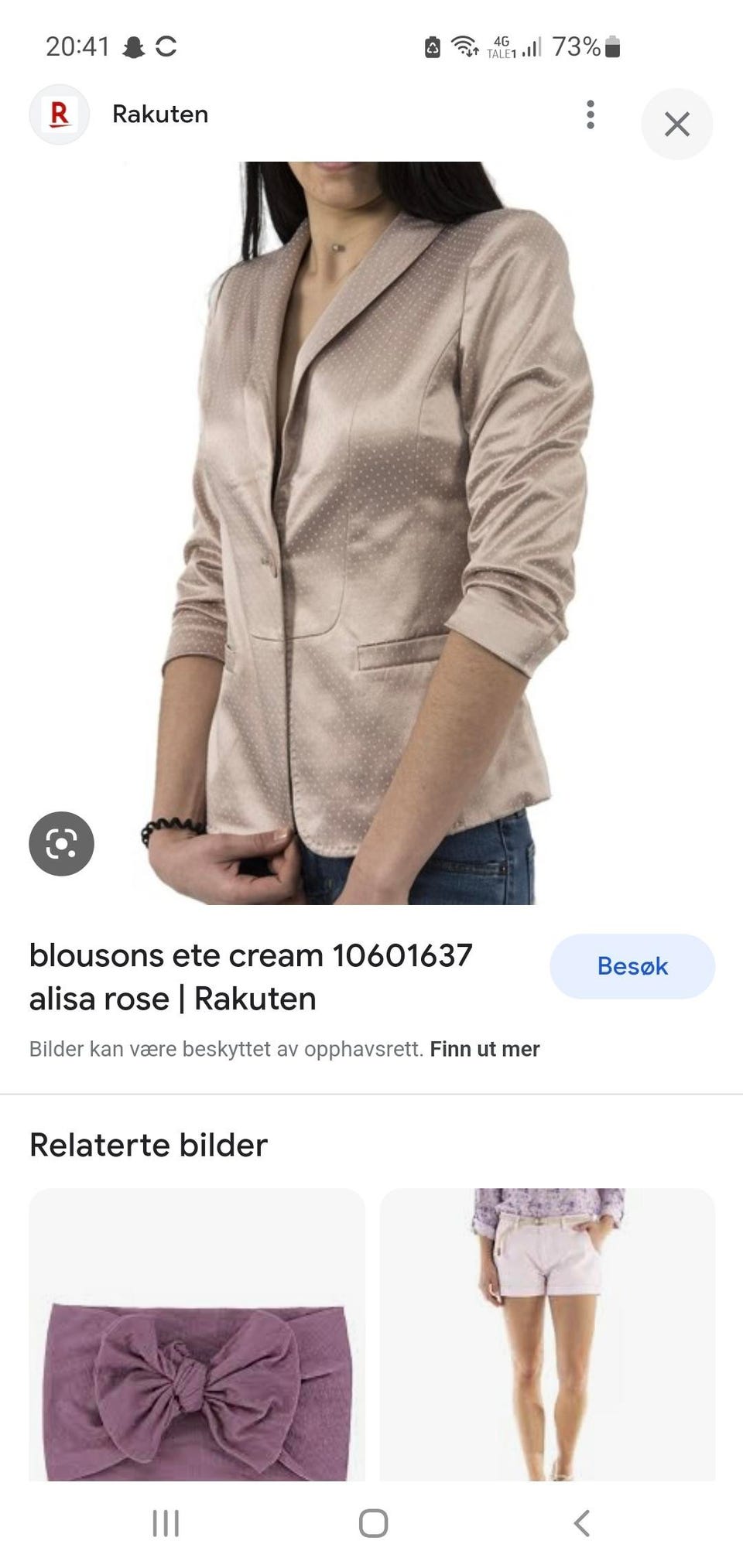Tap the sync refresh icon
Viewport: 743px width, 1568px height.
pos(166,46)
